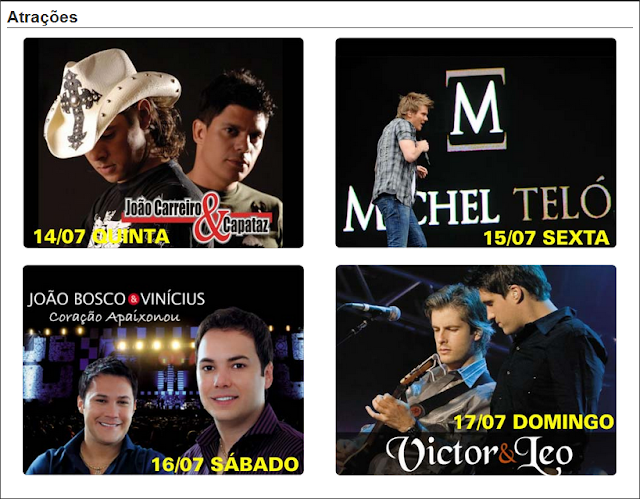This screenshot has height=499, width=640.
Task: Open the Michel Teló 15/07 Sexta card
Action: (475, 143)
